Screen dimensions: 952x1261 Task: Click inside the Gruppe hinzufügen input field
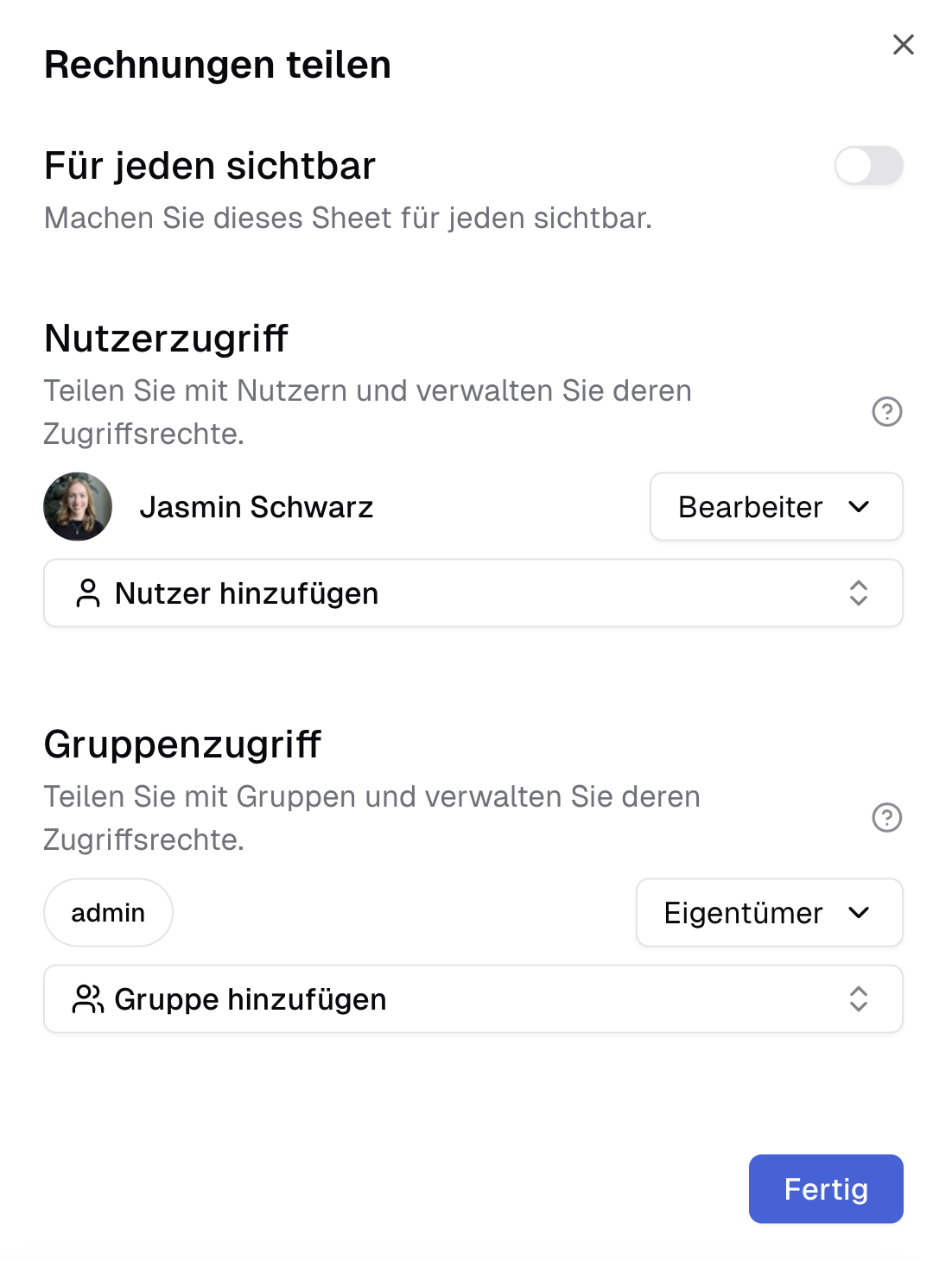473,999
